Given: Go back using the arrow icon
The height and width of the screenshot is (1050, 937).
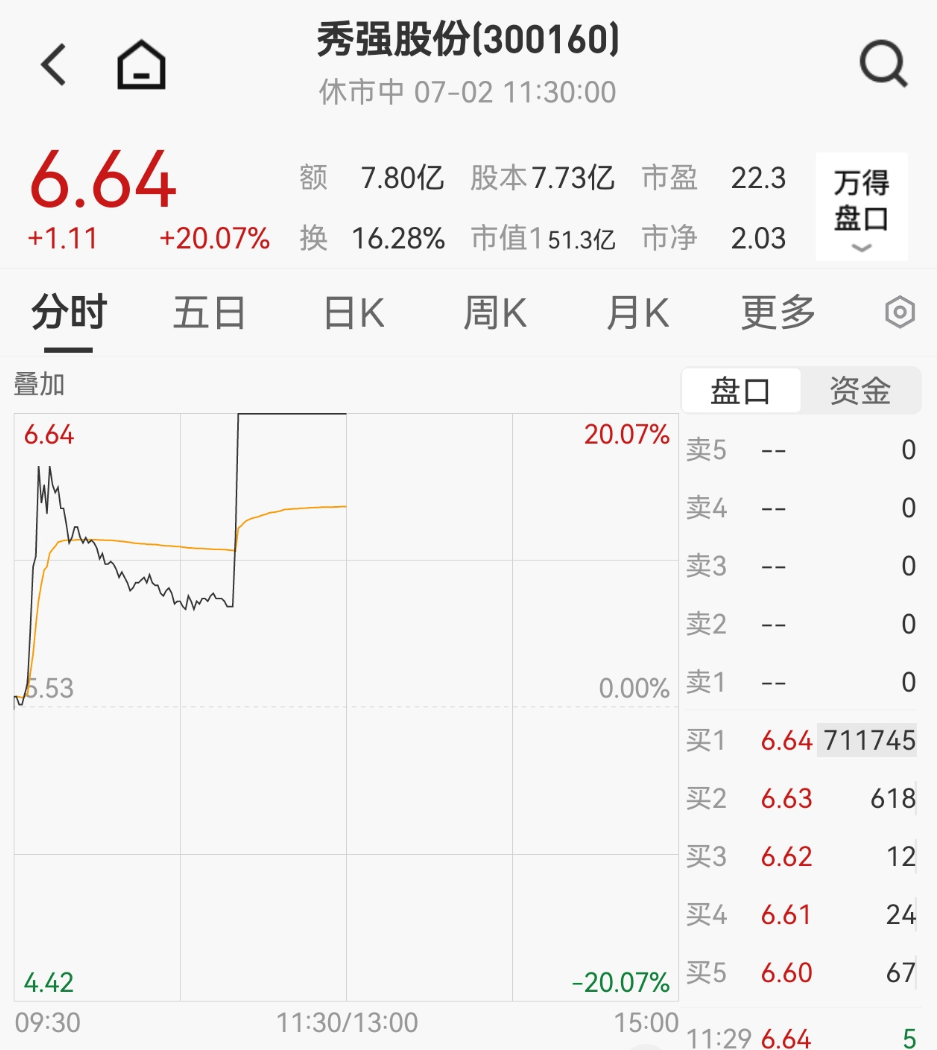Looking at the screenshot, I should [x=54, y=66].
